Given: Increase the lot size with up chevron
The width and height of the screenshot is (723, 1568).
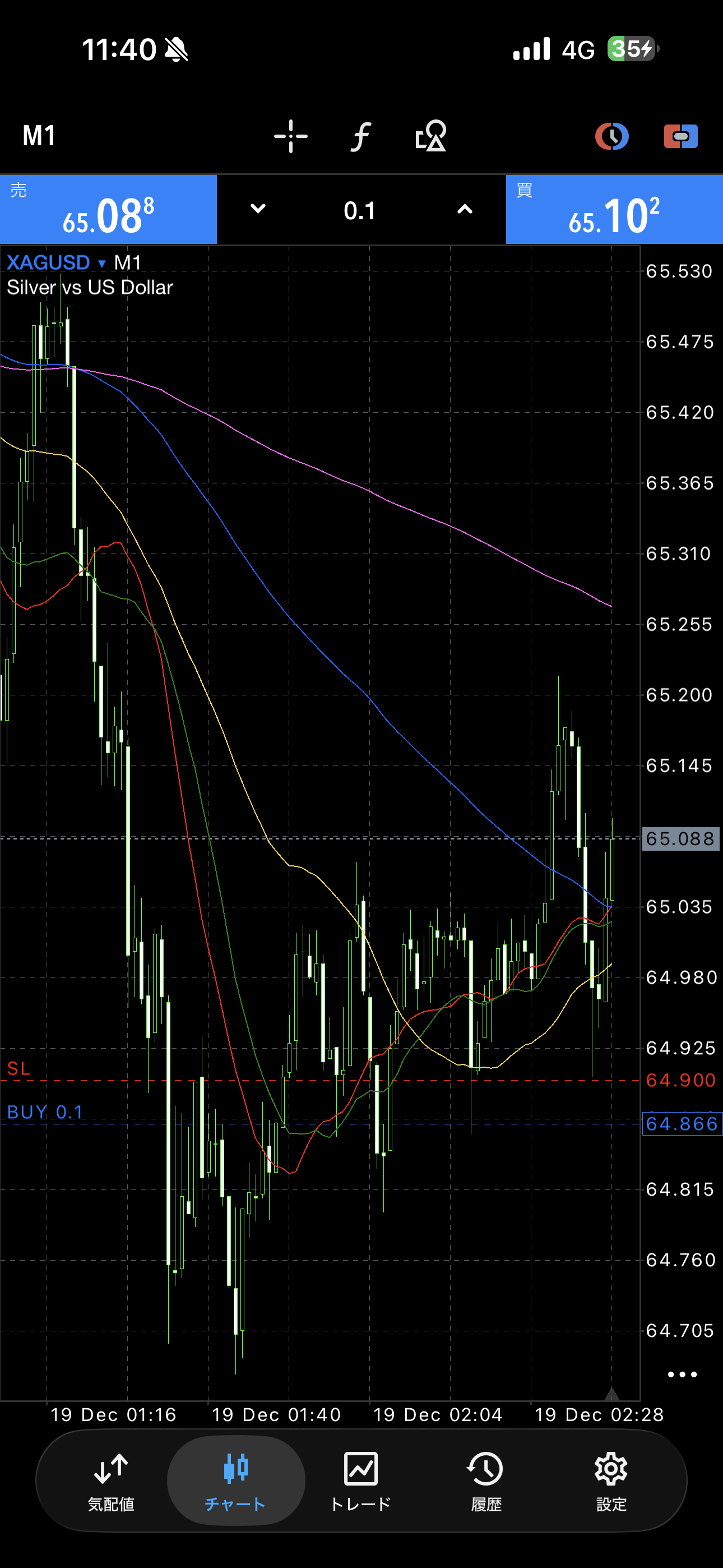Looking at the screenshot, I should 465,209.
